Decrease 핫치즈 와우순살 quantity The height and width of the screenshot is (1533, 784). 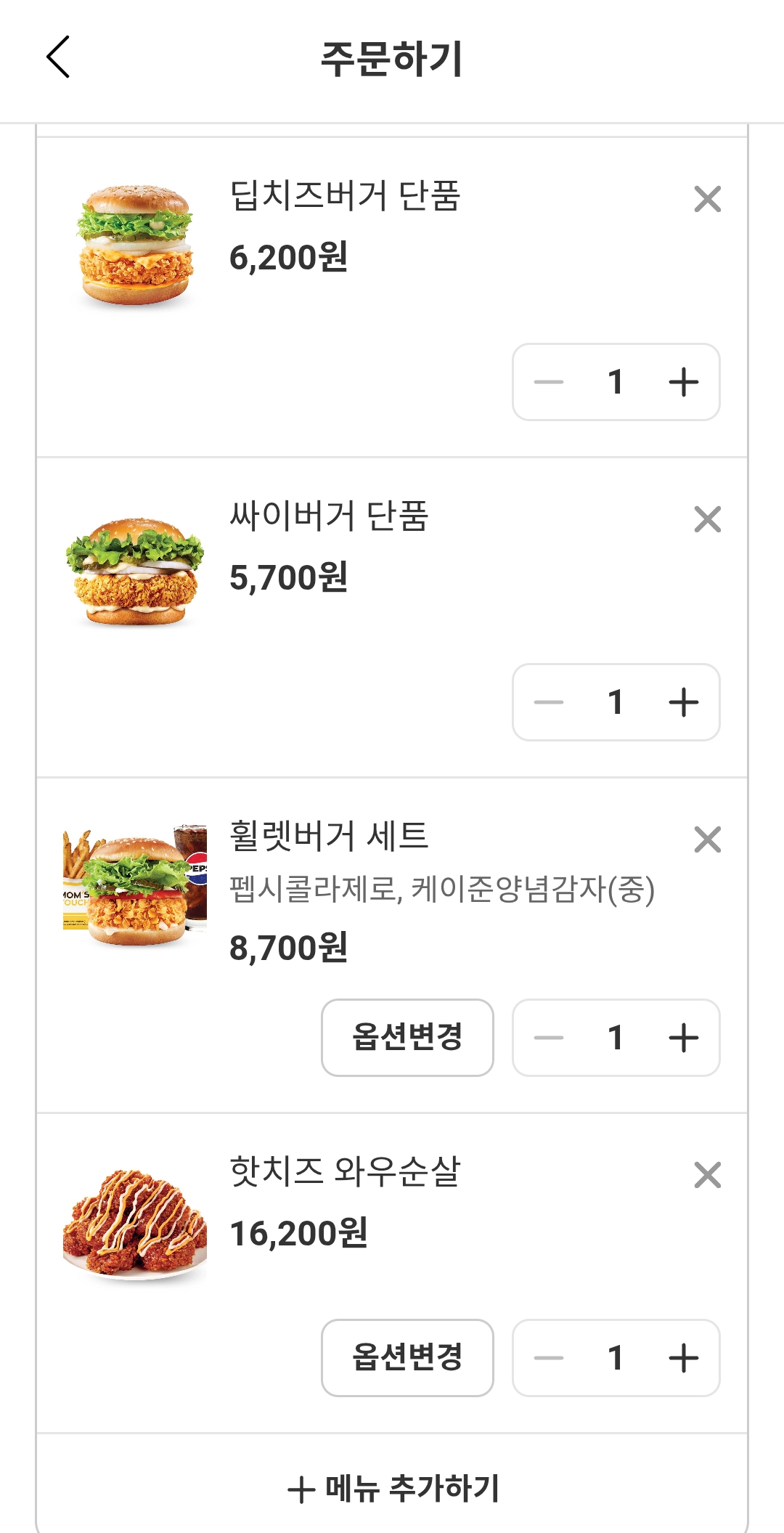click(549, 1358)
